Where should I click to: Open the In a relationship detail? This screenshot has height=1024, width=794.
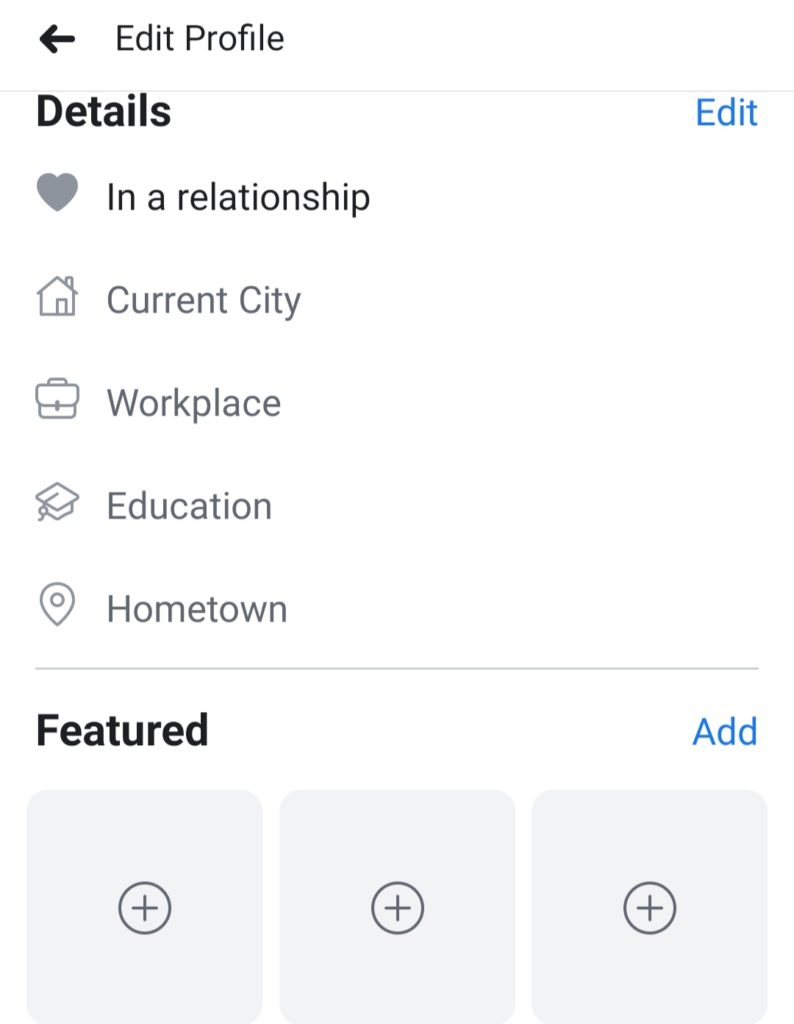(x=238, y=197)
